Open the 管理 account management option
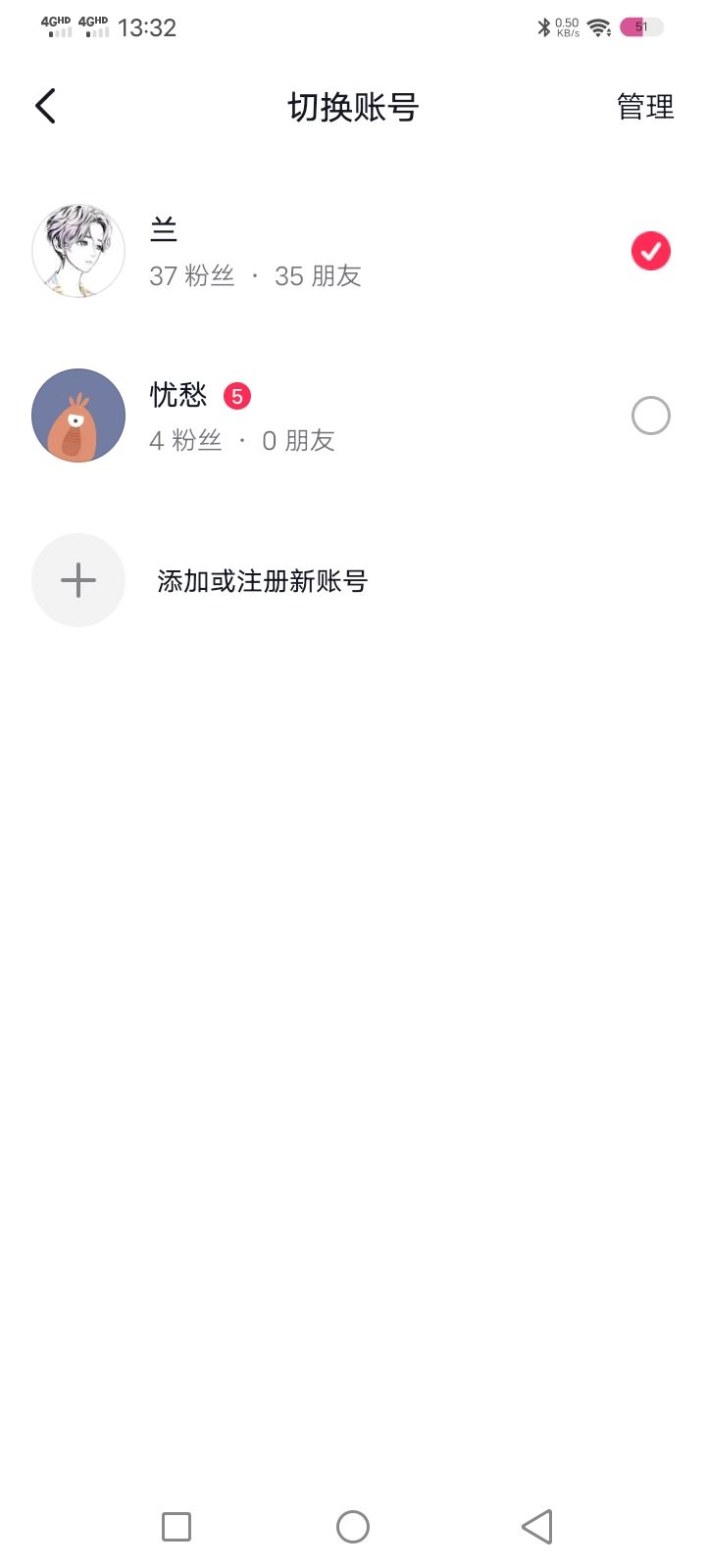 (x=643, y=107)
